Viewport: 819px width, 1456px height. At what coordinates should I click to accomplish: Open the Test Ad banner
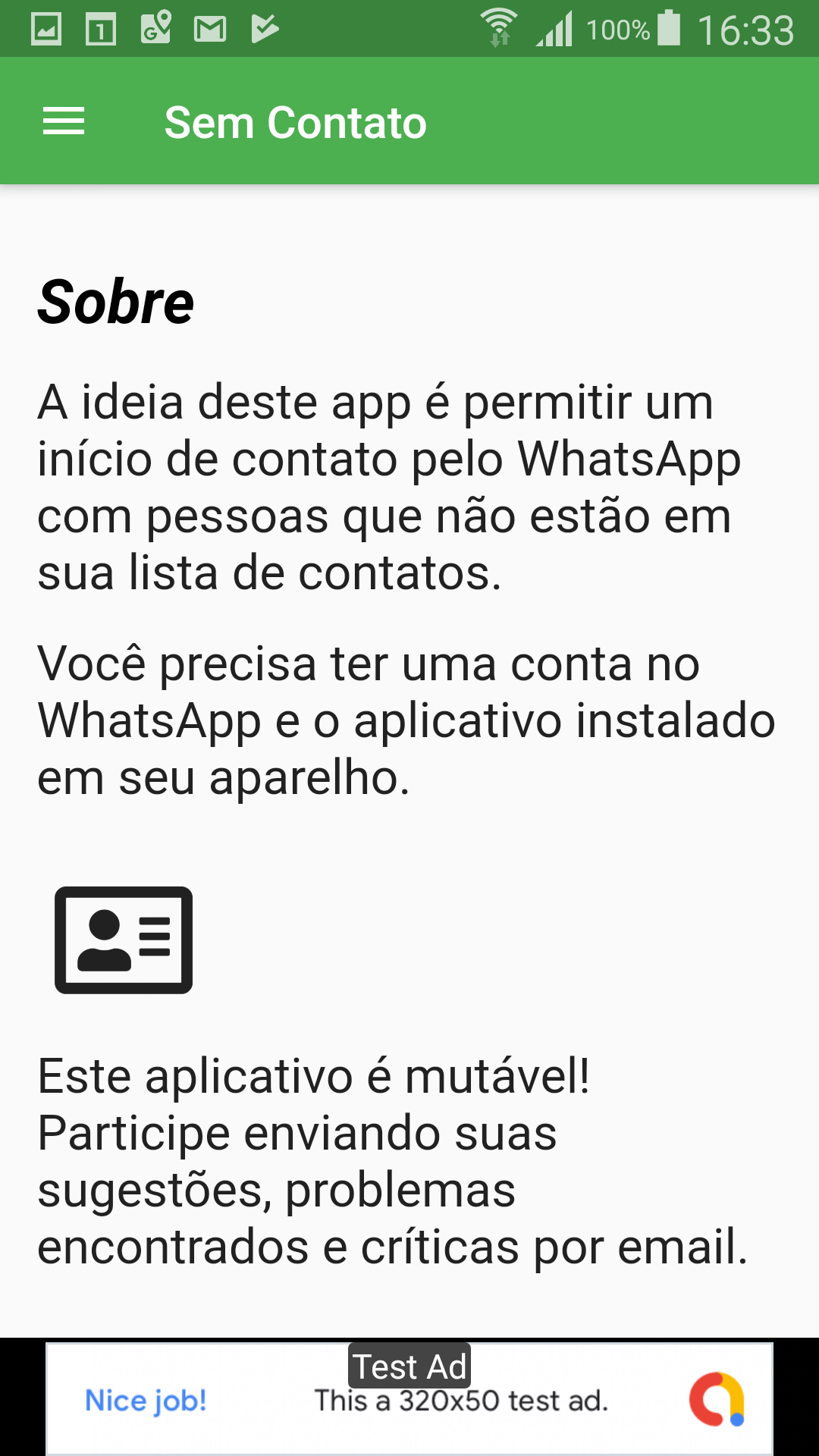click(409, 1400)
